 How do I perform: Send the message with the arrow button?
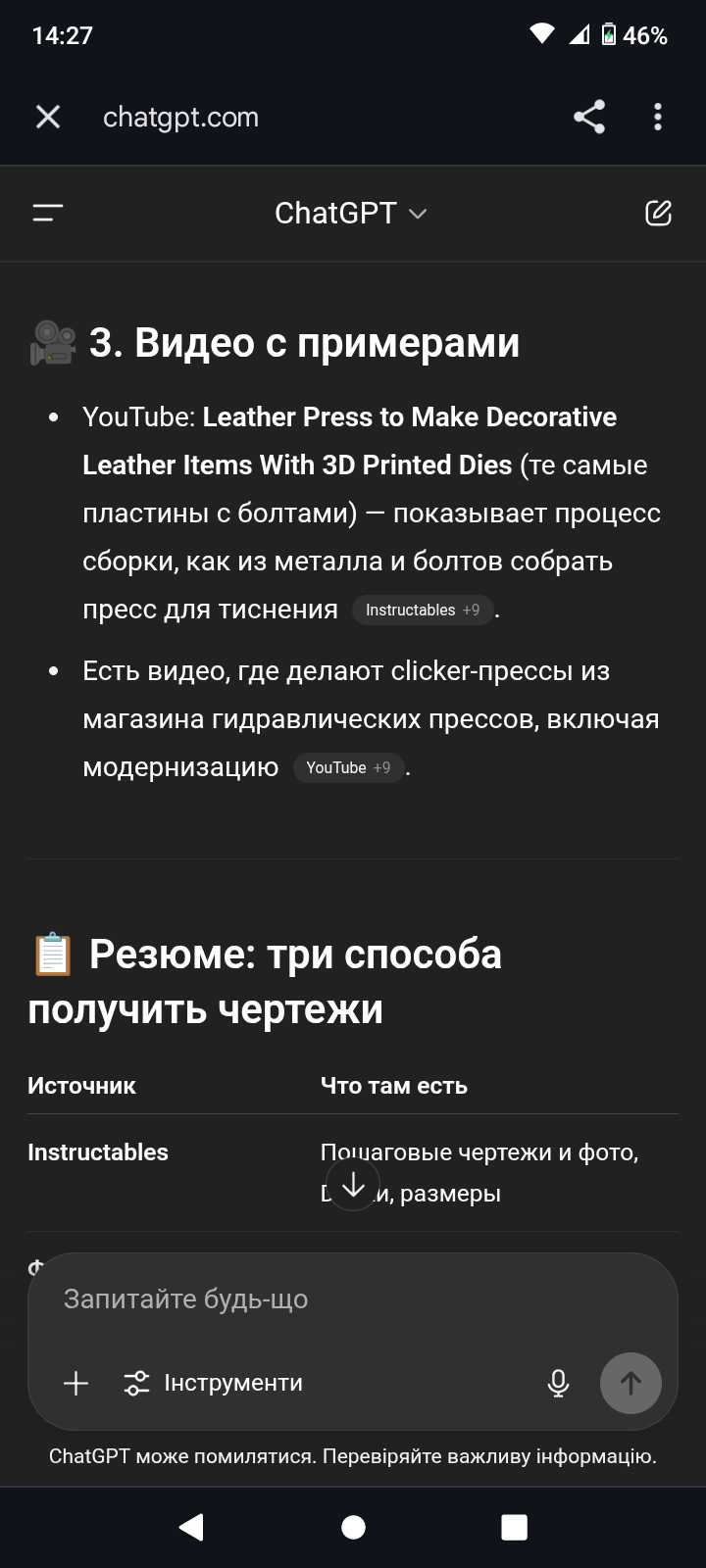[x=630, y=1383]
